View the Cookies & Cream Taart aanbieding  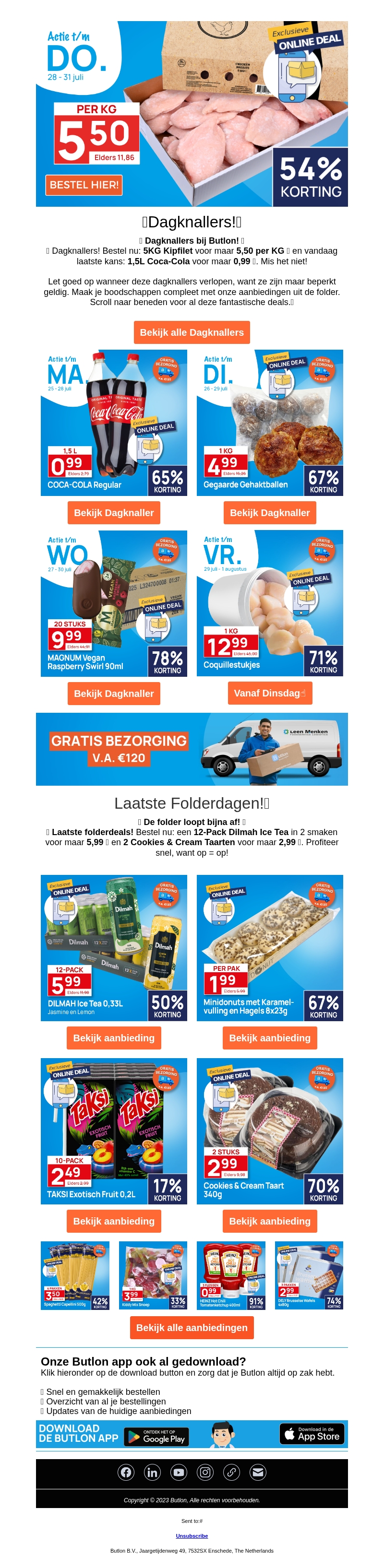pyautogui.click(x=269, y=1221)
